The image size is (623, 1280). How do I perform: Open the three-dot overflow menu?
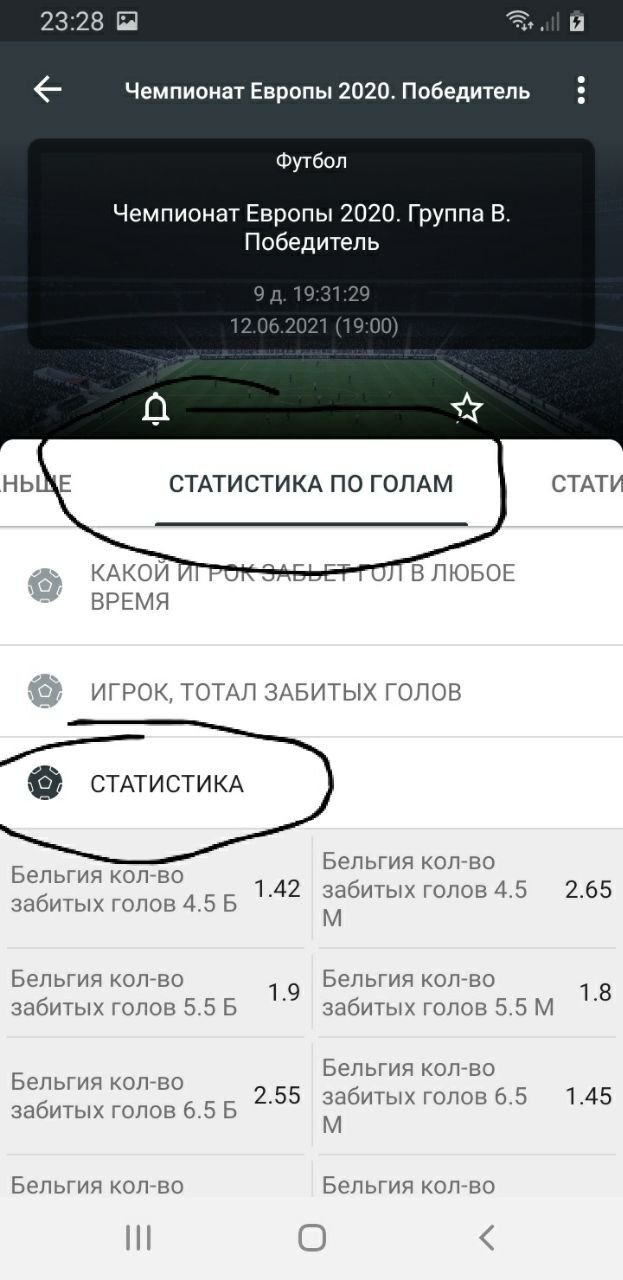point(581,90)
